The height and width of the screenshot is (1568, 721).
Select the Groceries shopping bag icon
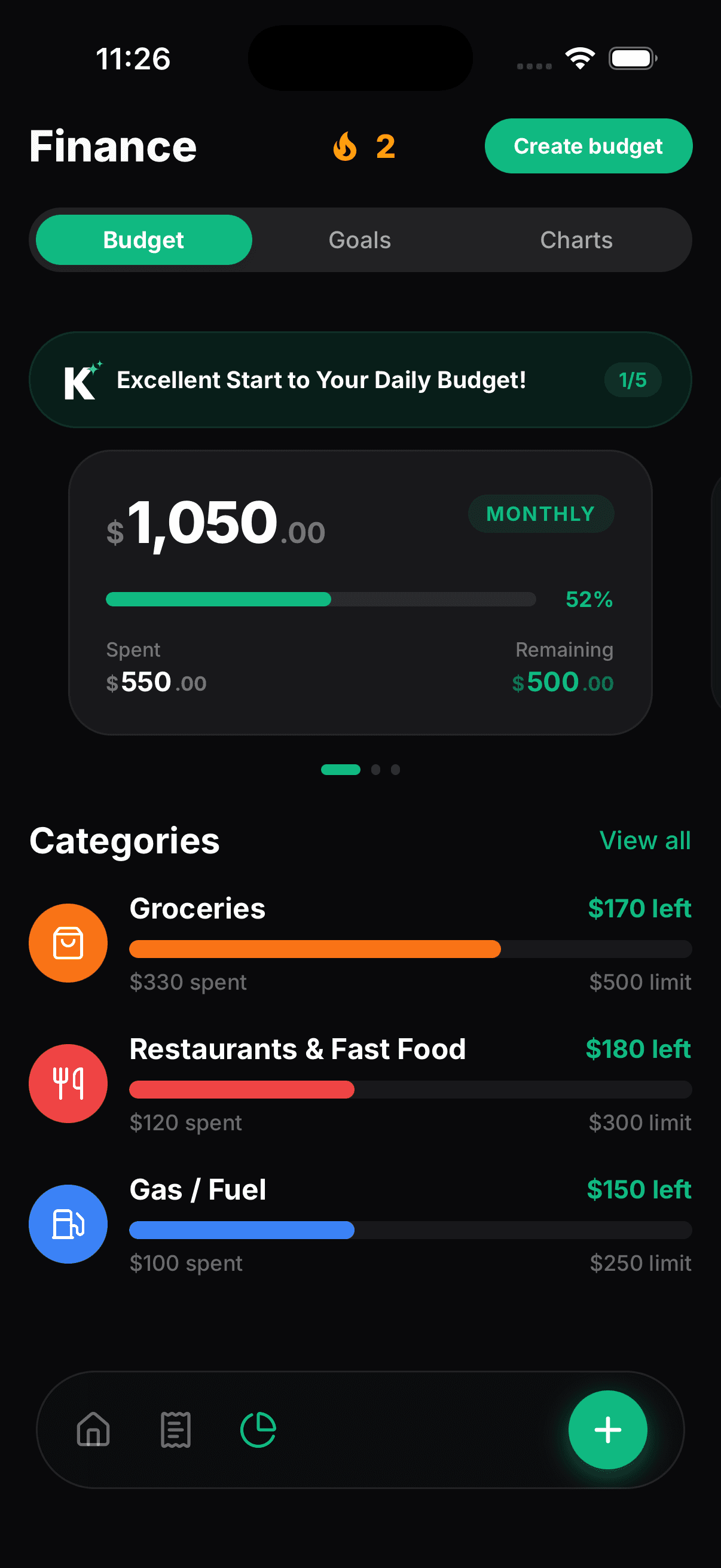(x=68, y=942)
